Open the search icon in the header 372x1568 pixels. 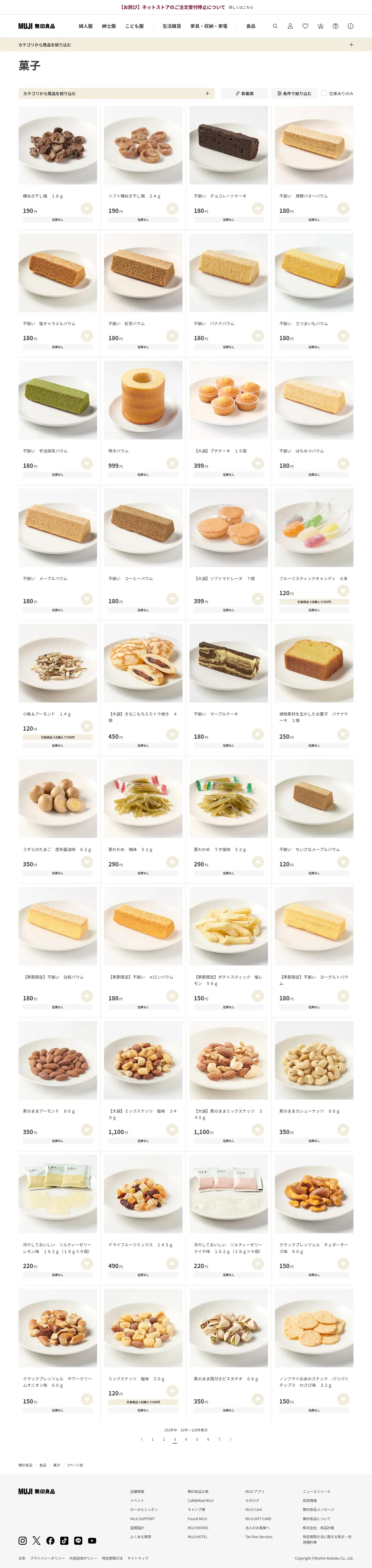(275, 26)
